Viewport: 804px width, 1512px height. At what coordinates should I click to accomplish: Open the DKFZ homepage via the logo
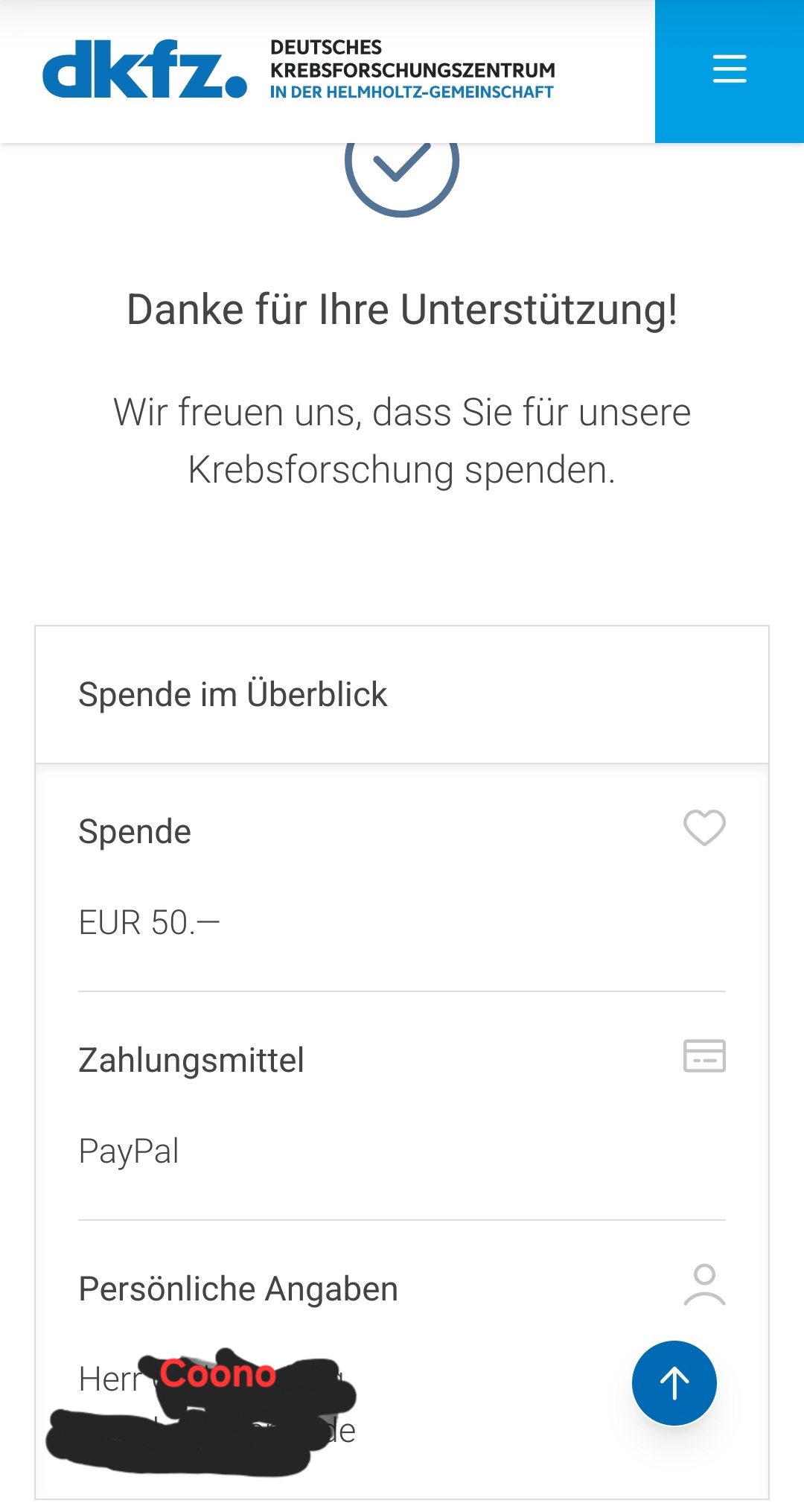[146, 69]
